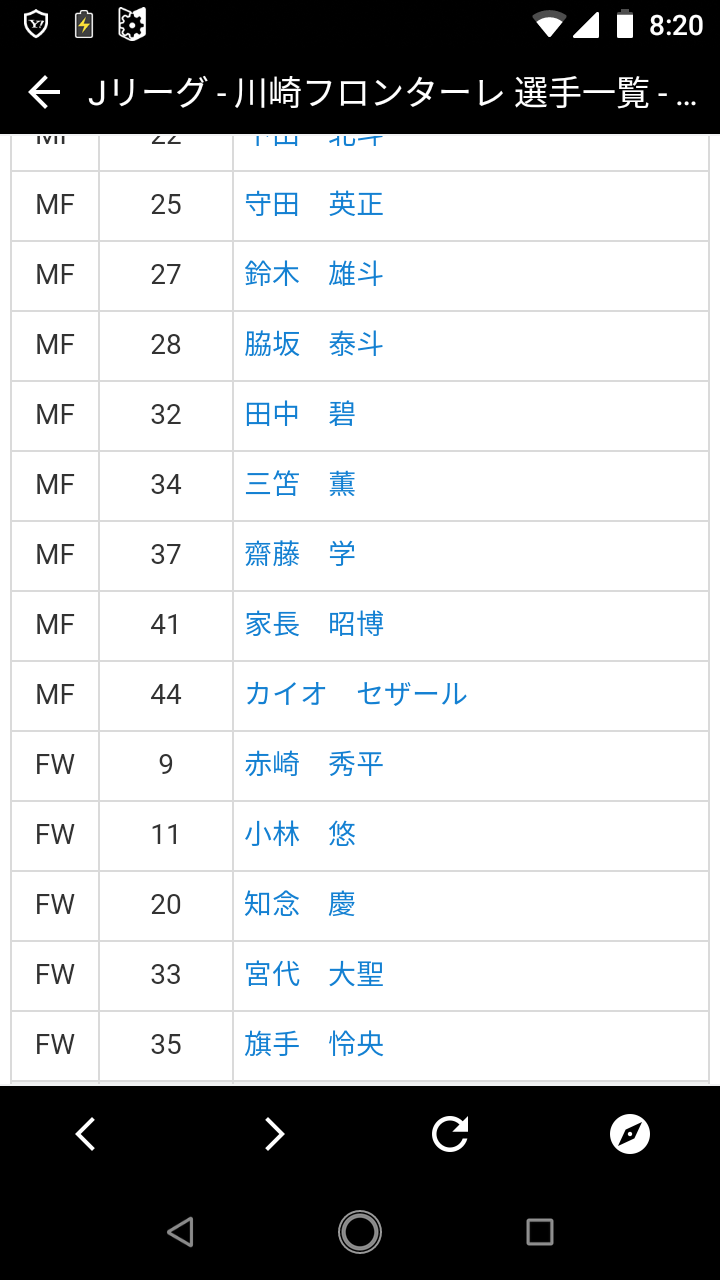The height and width of the screenshot is (1280, 720).
Task: Open カイオ セザール's player link
Action: tap(356, 695)
